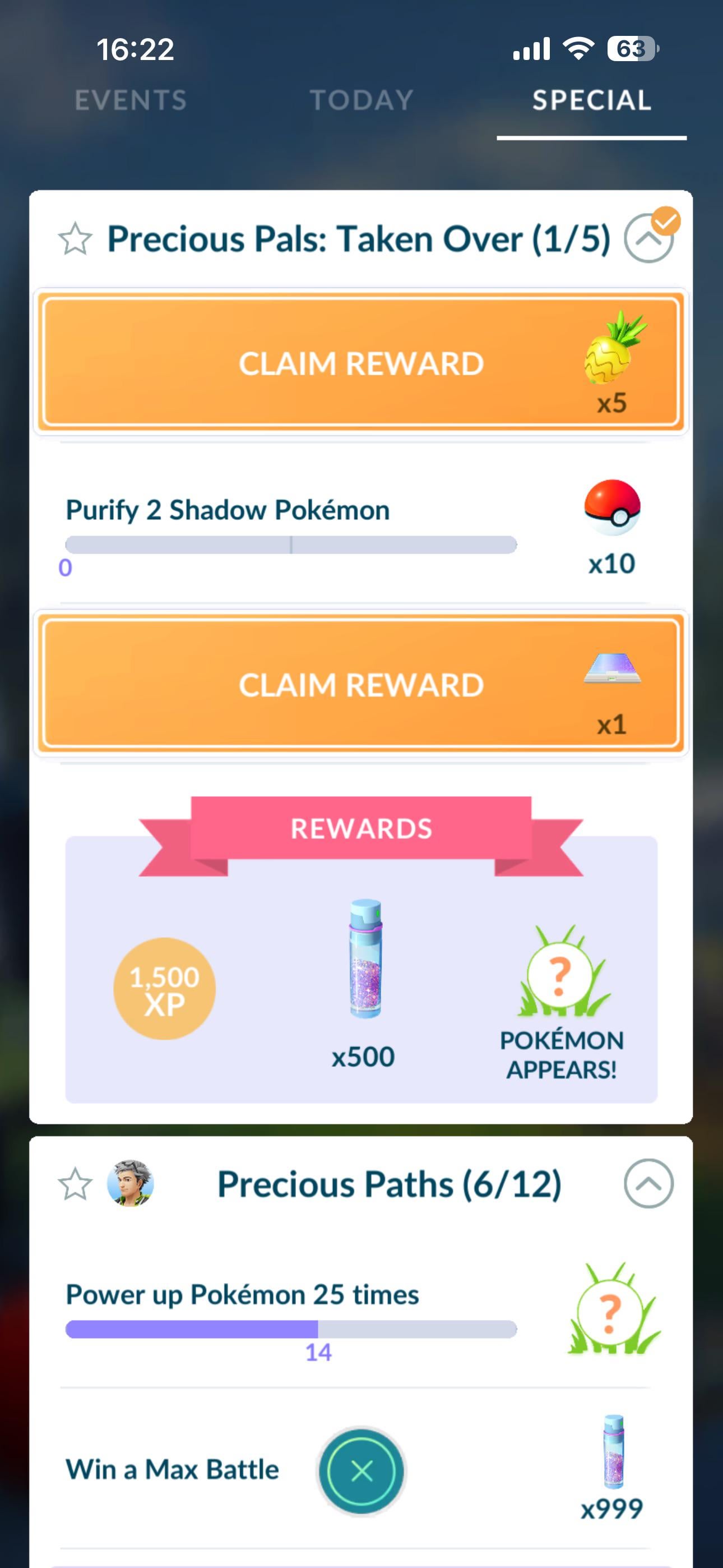Switch to the Events tab

130,100
